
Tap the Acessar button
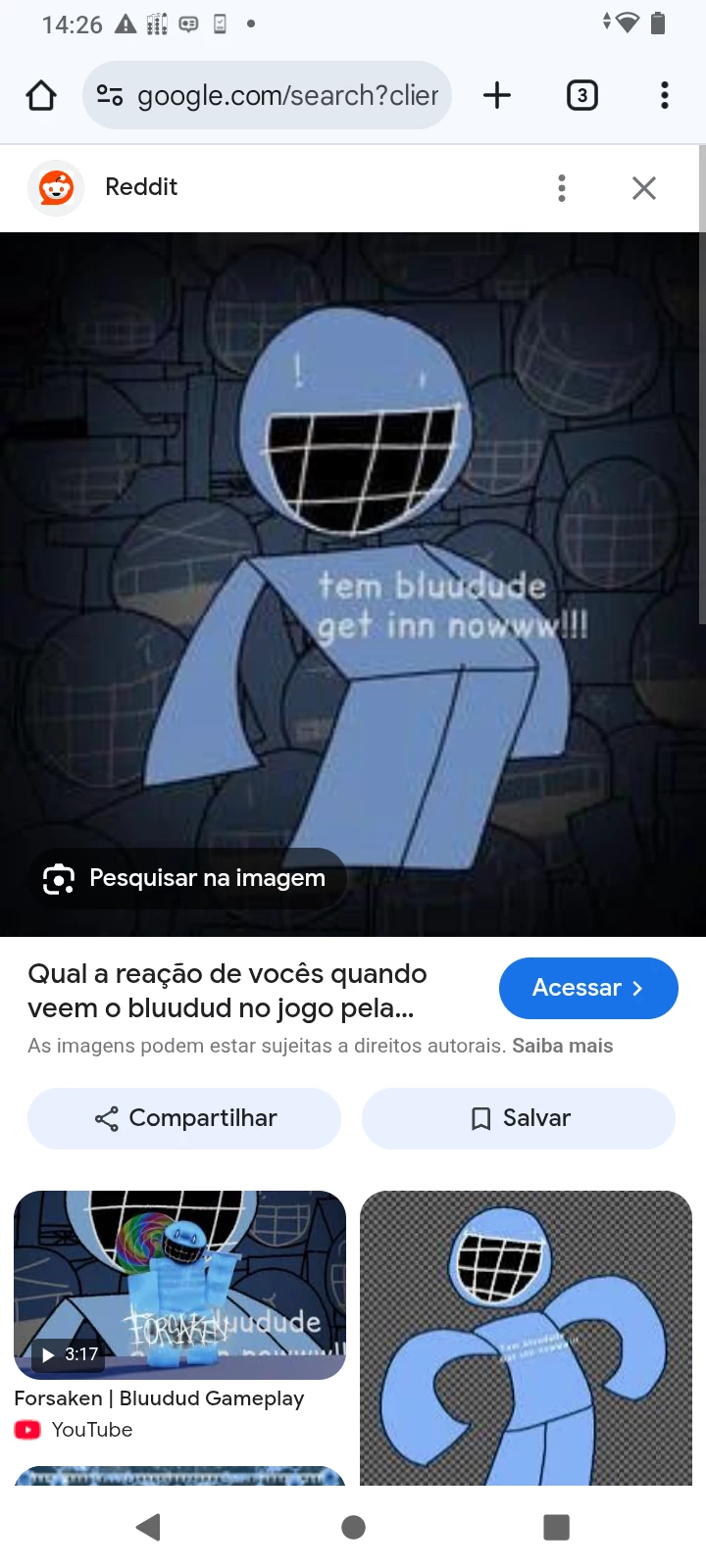(587, 988)
